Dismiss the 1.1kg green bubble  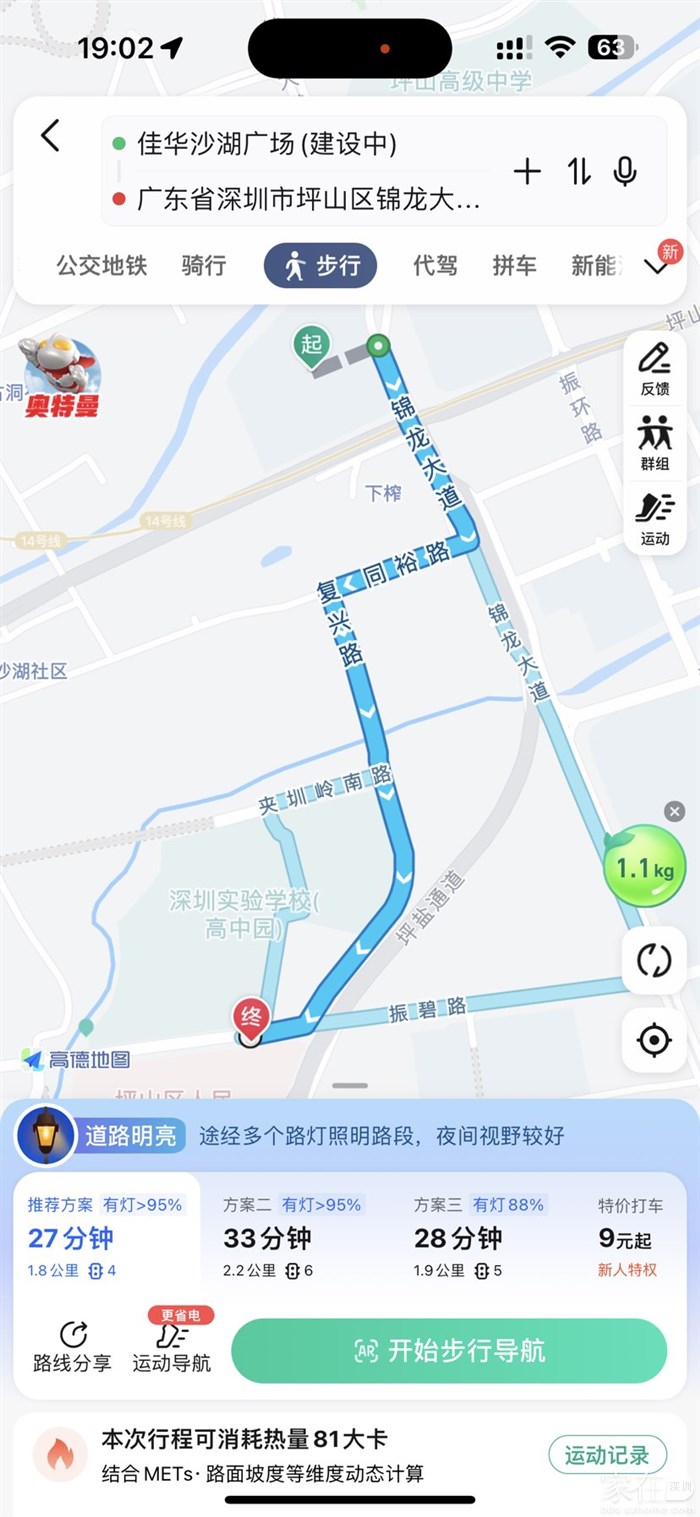tap(675, 811)
